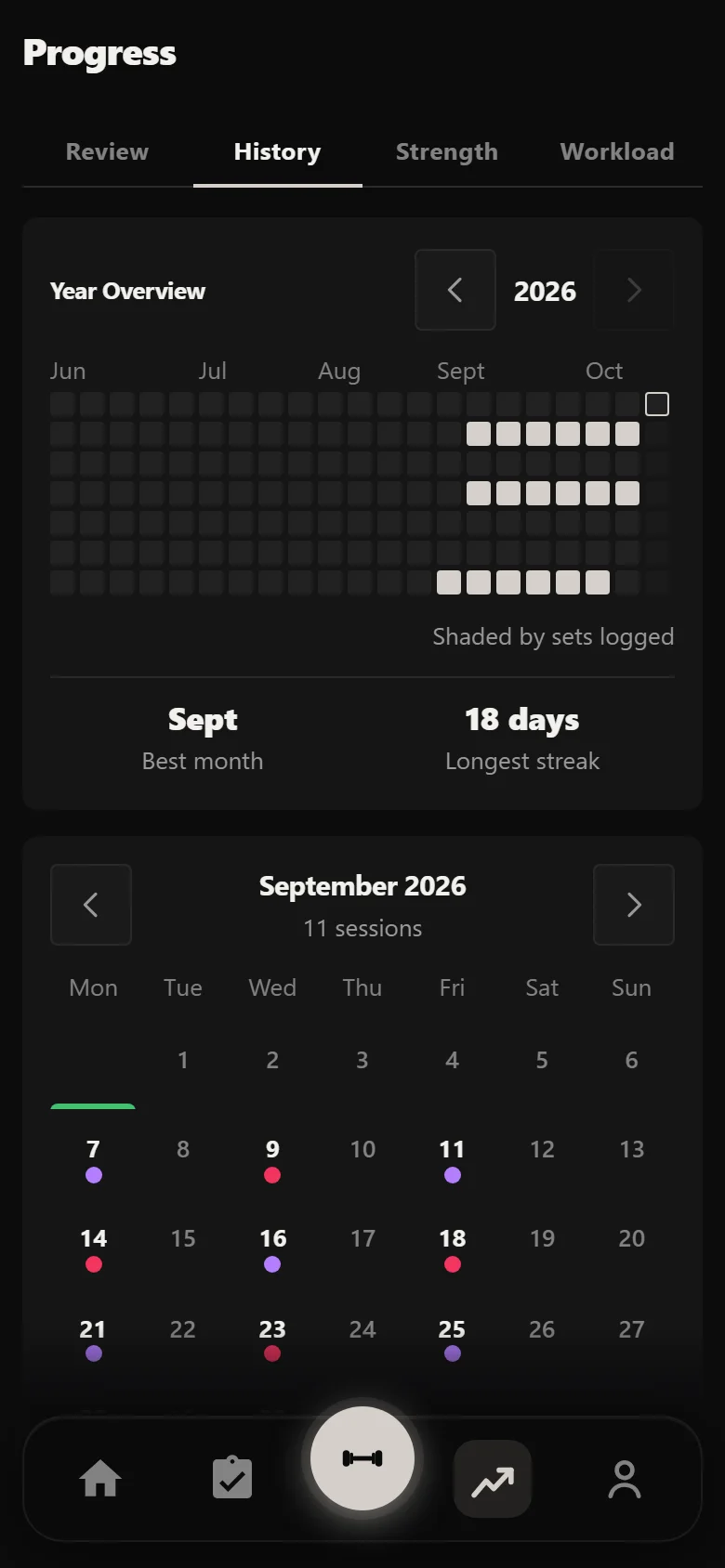725x1568 pixels.
Task: Select the Workload tab
Action: point(617,151)
